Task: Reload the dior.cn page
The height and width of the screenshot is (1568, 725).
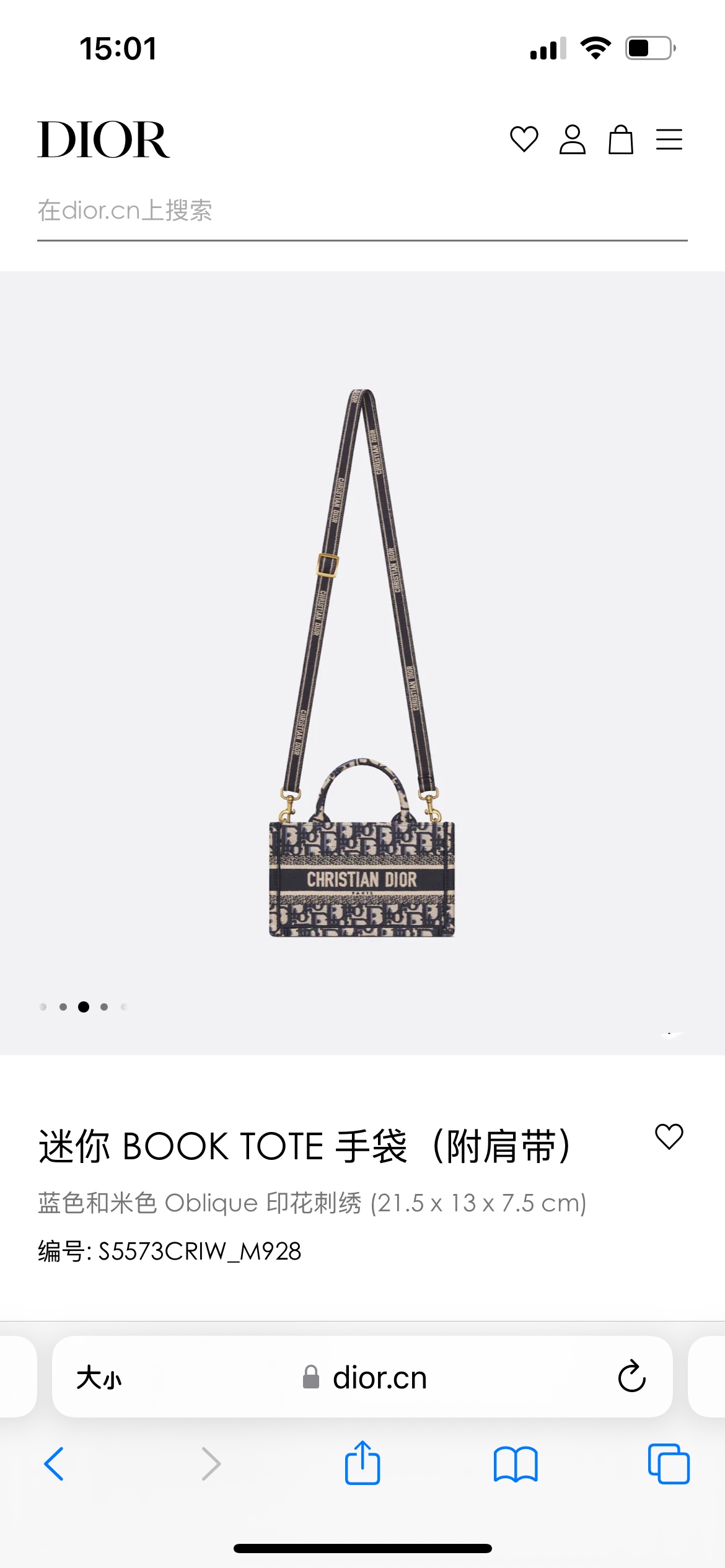Action: pyautogui.click(x=631, y=1376)
